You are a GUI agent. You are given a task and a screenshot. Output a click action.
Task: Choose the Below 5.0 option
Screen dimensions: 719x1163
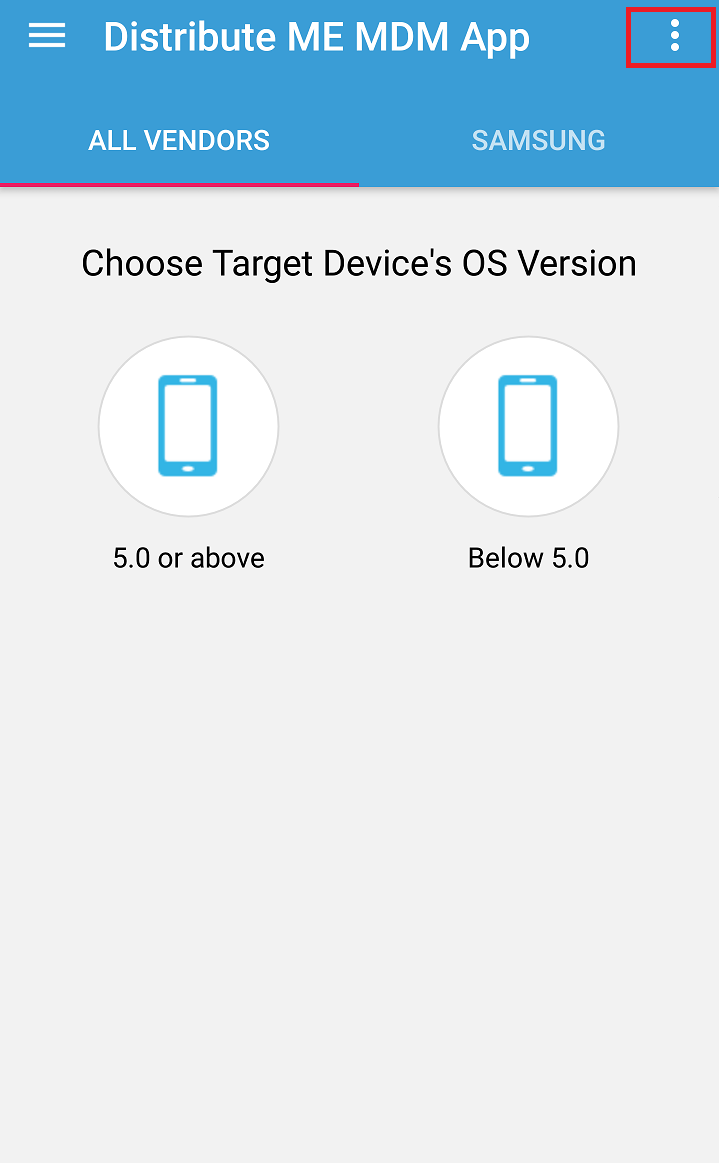coord(528,427)
